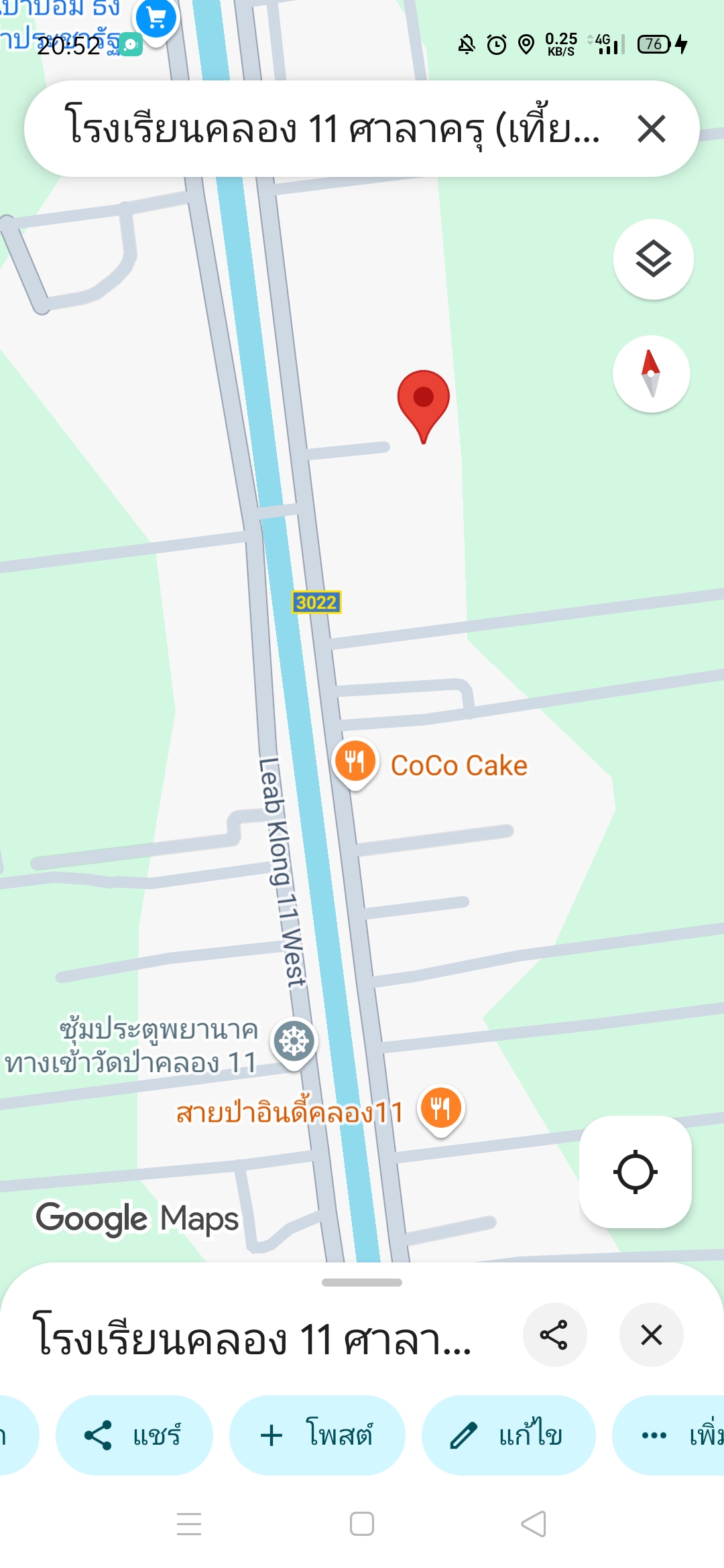Open the map layers selector
The height and width of the screenshot is (1568, 724).
click(653, 259)
